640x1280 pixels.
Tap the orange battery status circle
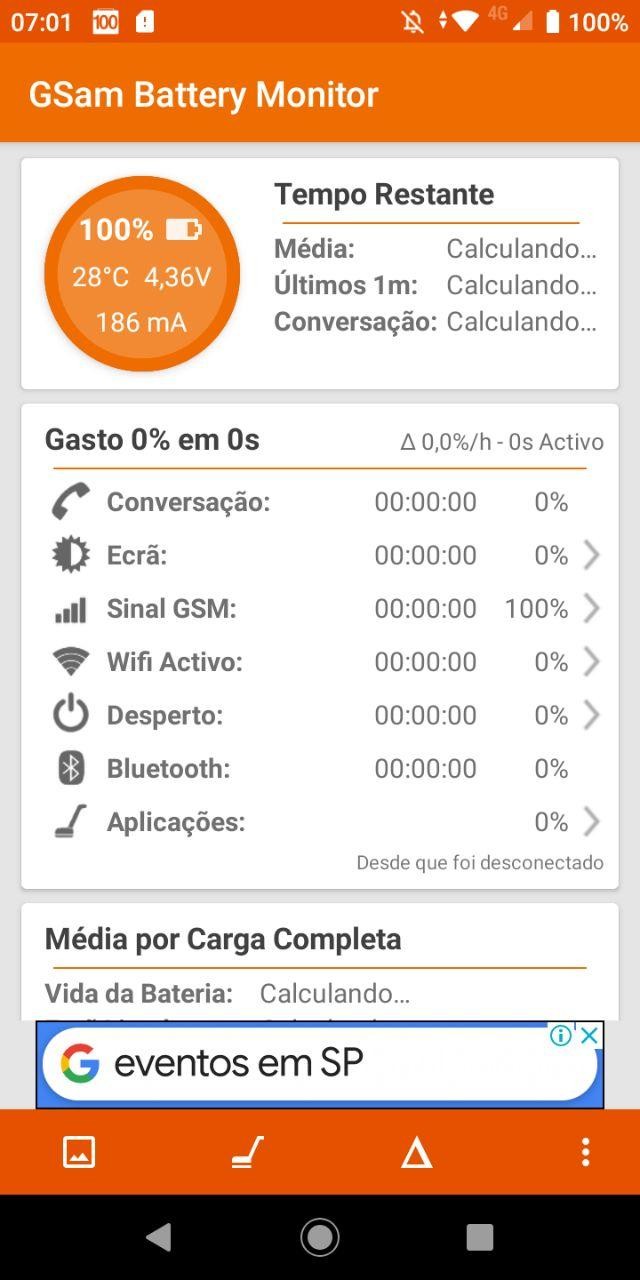pos(142,274)
